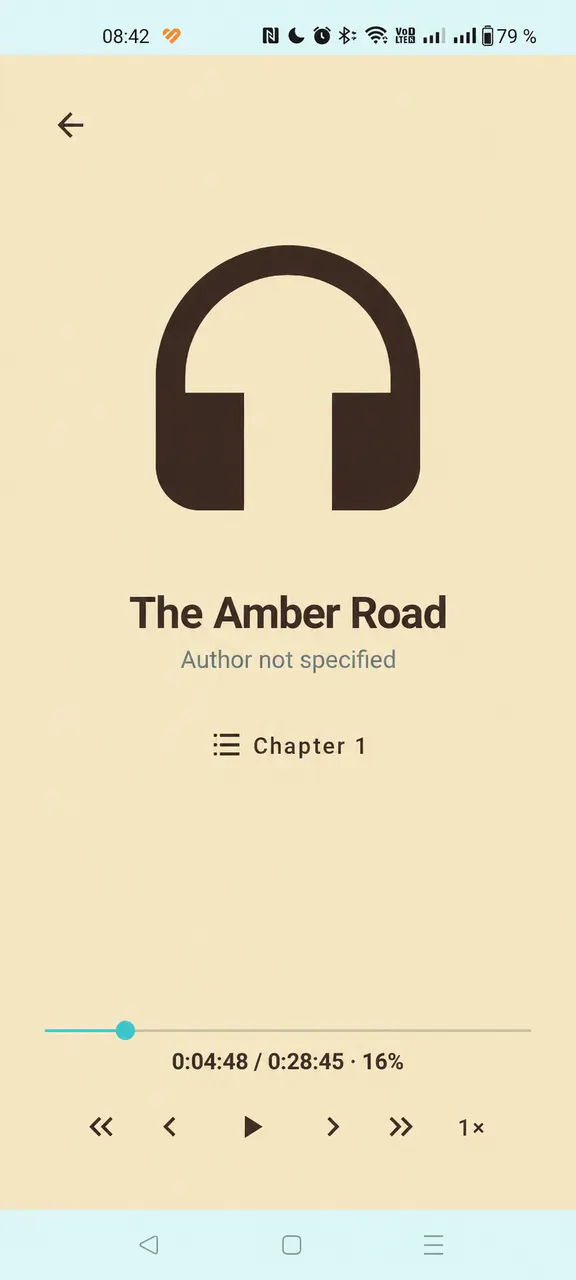Open recent apps from navigation bar

[433, 1244]
